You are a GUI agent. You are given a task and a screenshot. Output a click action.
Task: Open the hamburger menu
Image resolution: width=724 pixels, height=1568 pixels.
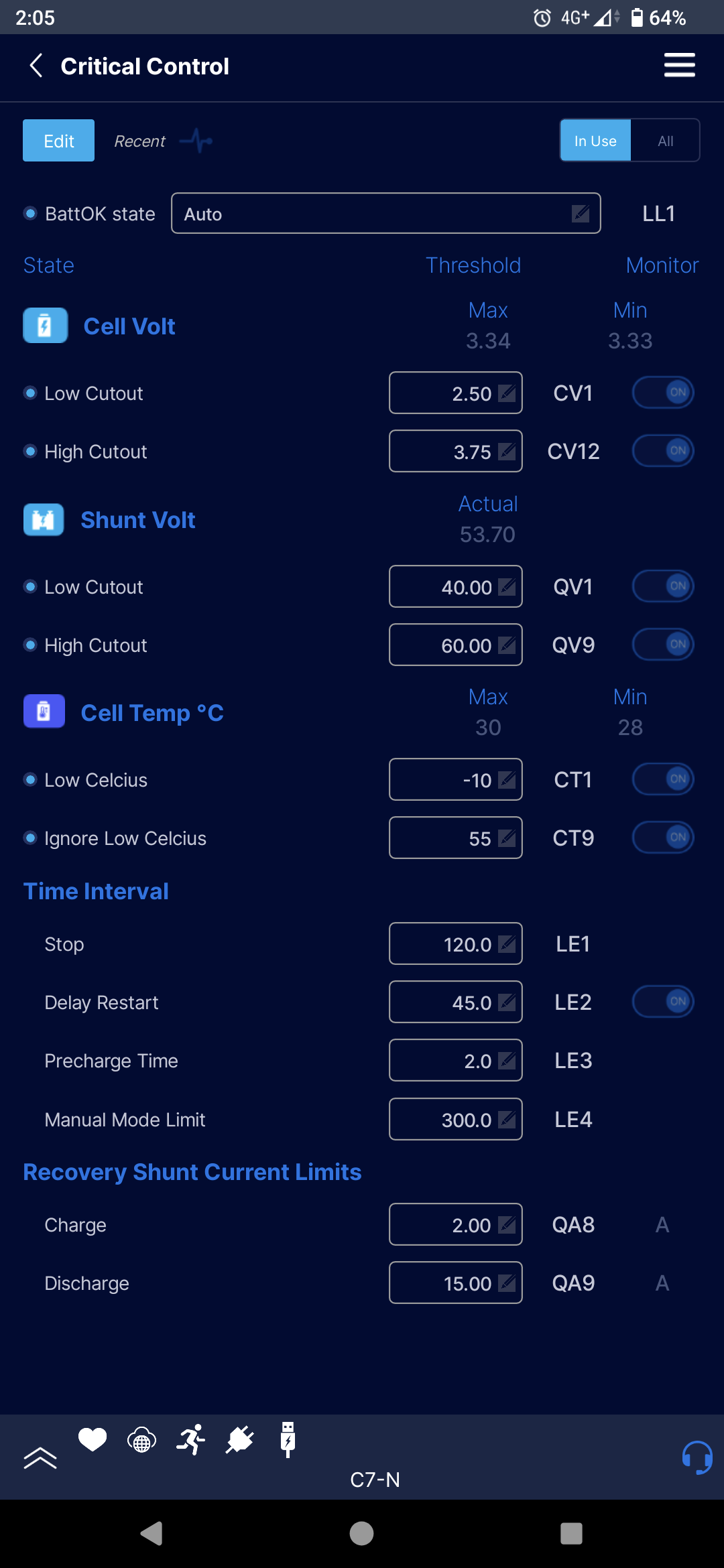tap(679, 66)
